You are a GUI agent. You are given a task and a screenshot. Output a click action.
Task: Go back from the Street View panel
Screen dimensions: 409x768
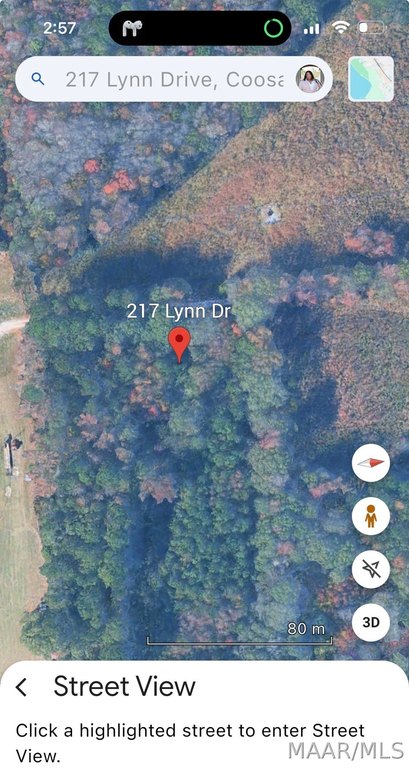point(21,687)
